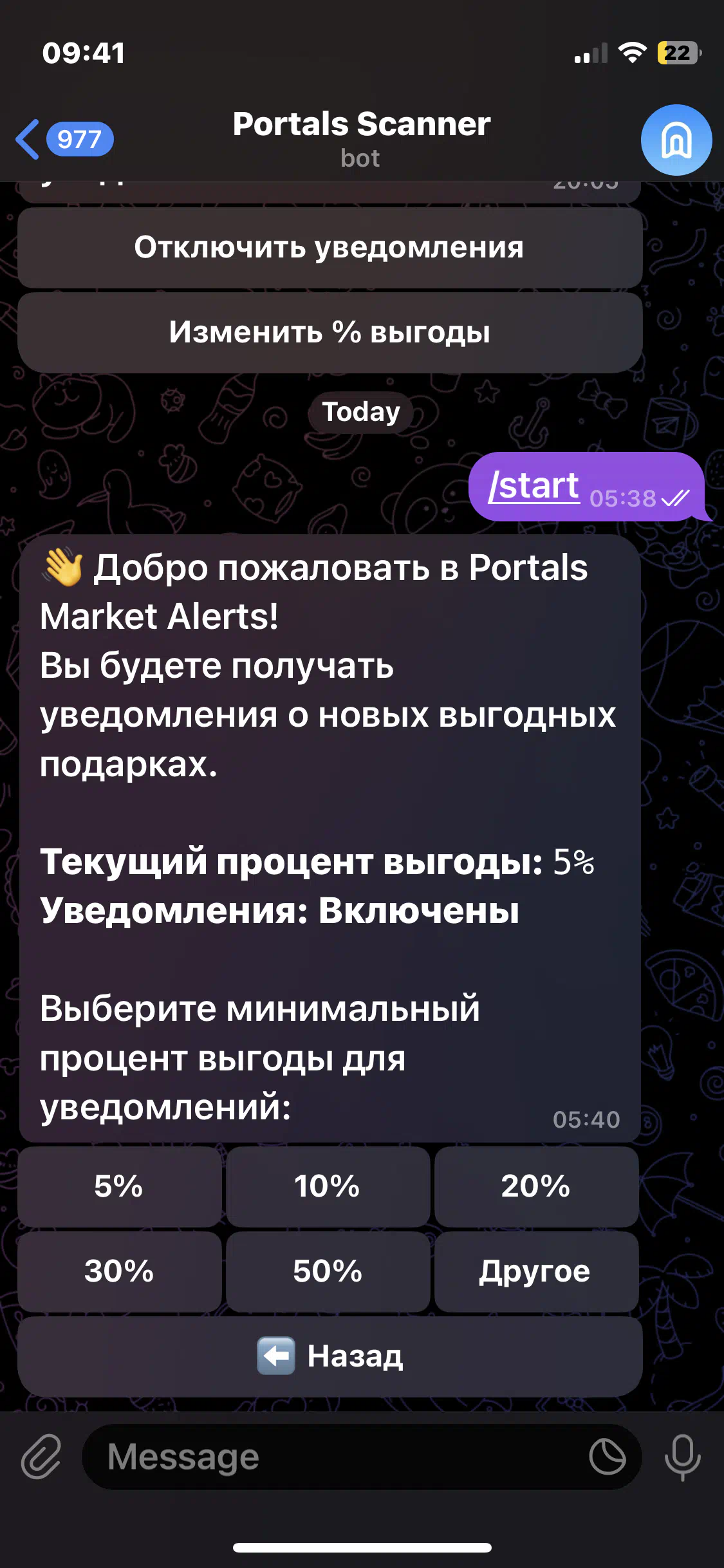Open the Portals Scanner chat header
Viewport: 724px width, 1568px height.
(361, 139)
